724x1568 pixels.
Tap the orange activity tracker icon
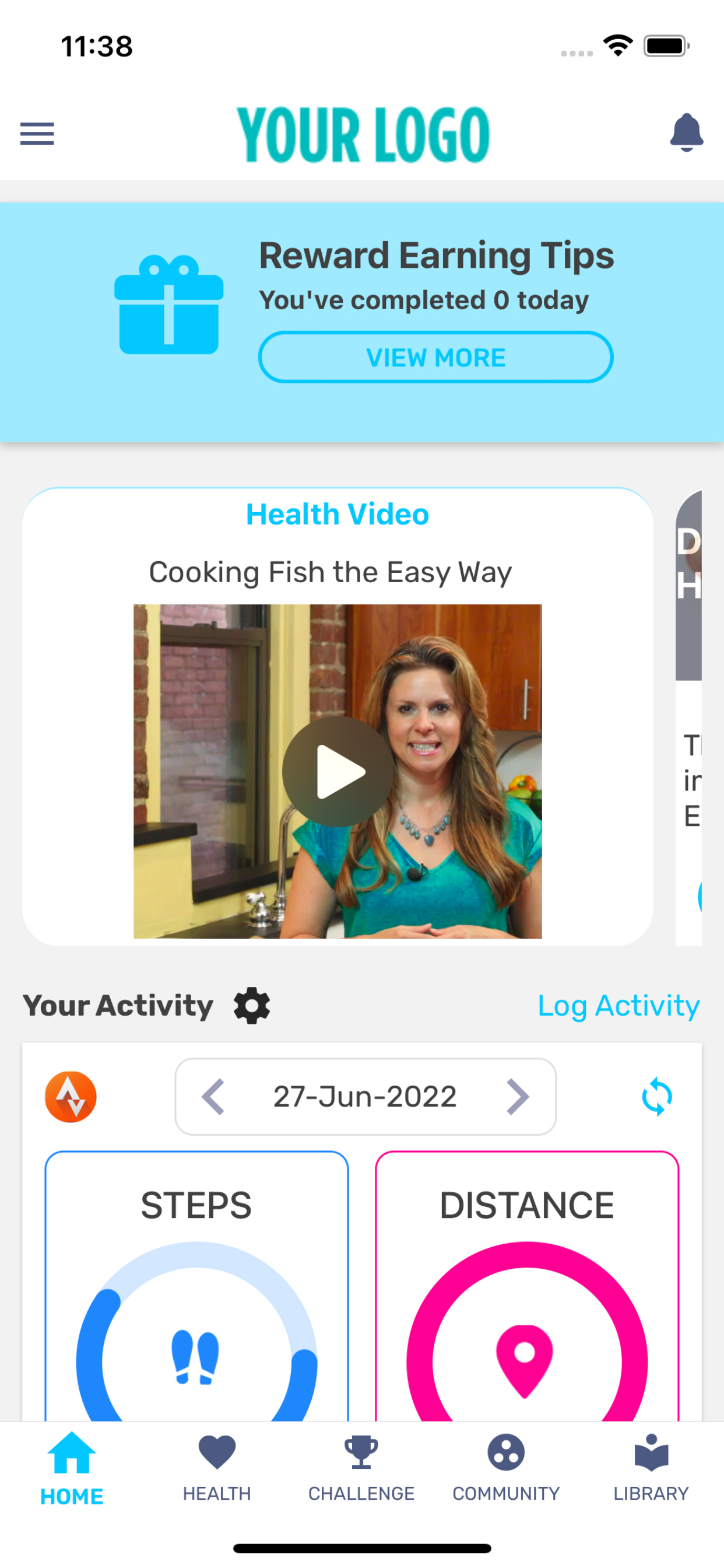pos(71,1097)
